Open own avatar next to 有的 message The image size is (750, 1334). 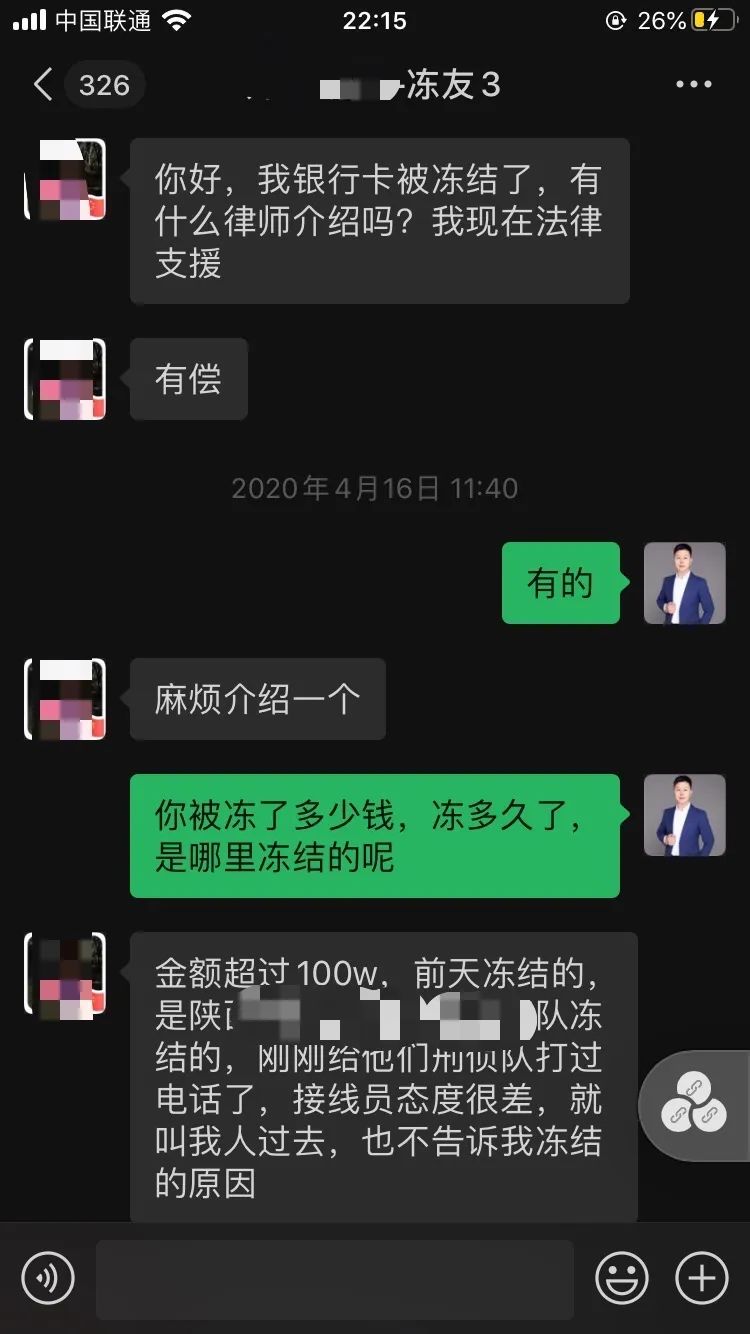[x=685, y=583]
